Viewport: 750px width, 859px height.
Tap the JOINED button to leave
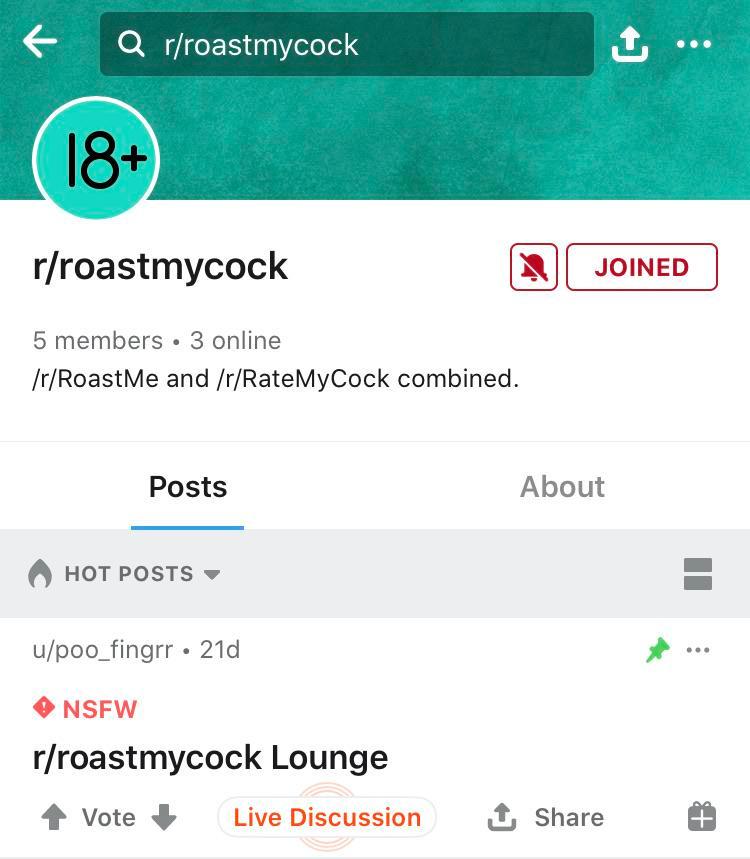[x=642, y=267]
